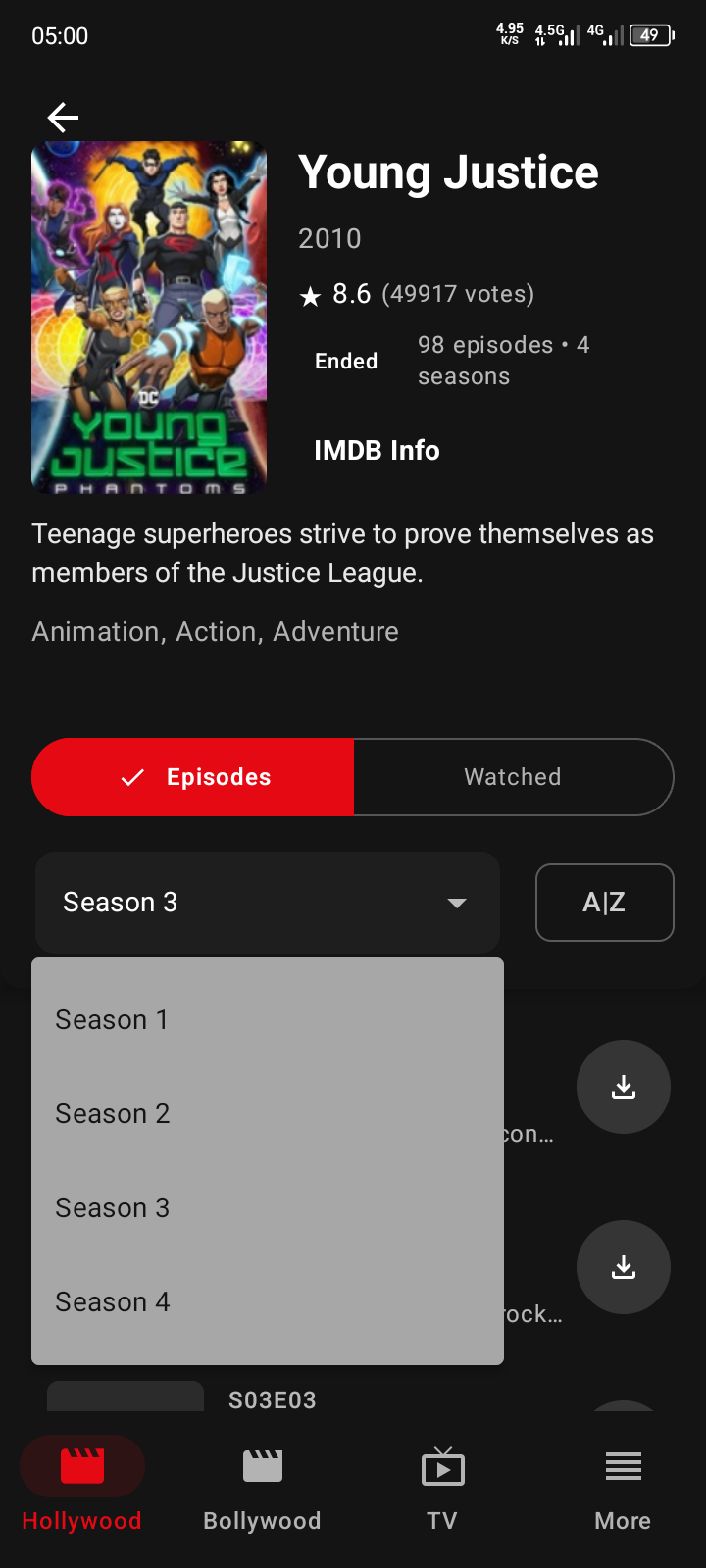Pick Season 3 in the dropdown list
This screenshot has height=1568, width=706.
pos(113,1208)
